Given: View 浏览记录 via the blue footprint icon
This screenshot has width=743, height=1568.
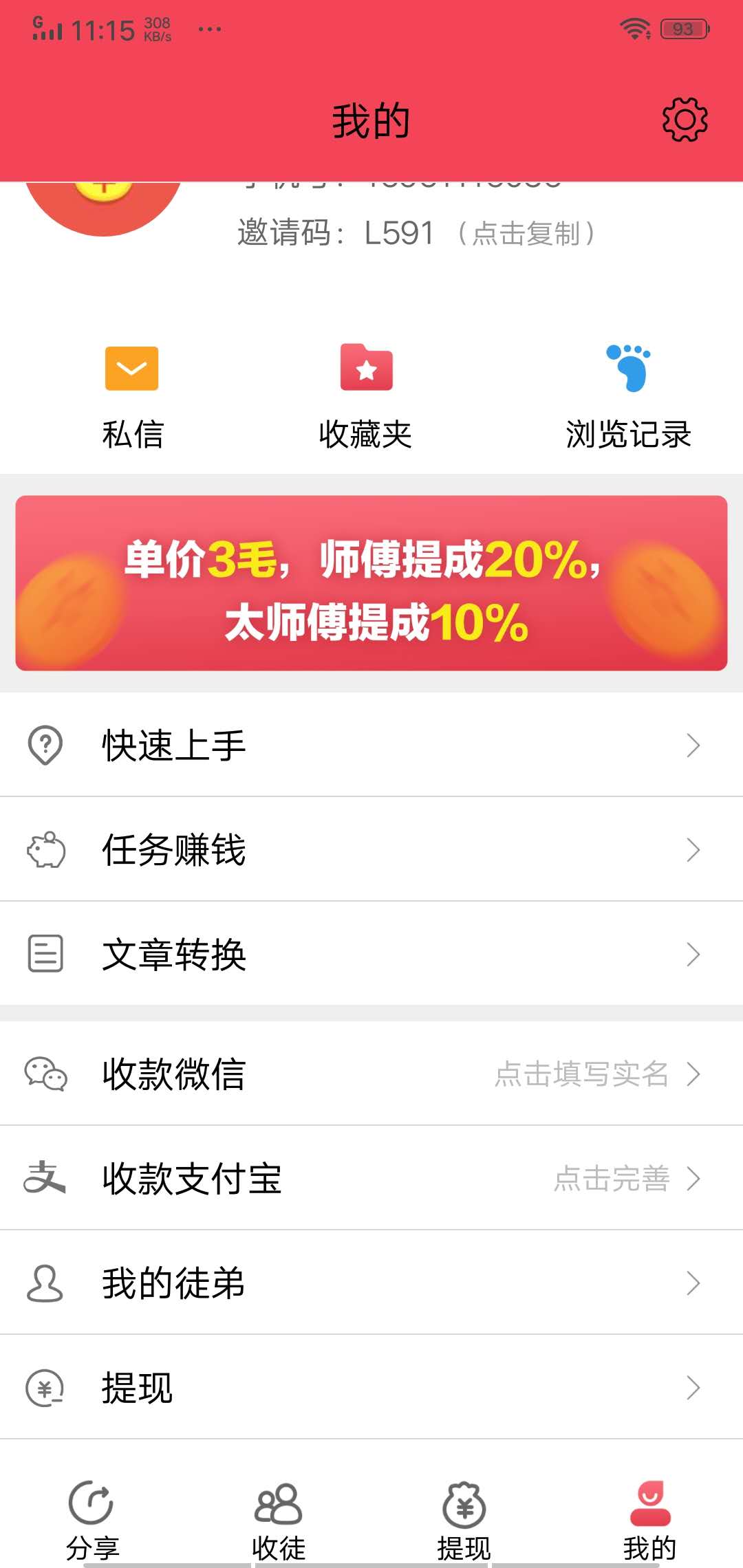Looking at the screenshot, I should (627, 369).
